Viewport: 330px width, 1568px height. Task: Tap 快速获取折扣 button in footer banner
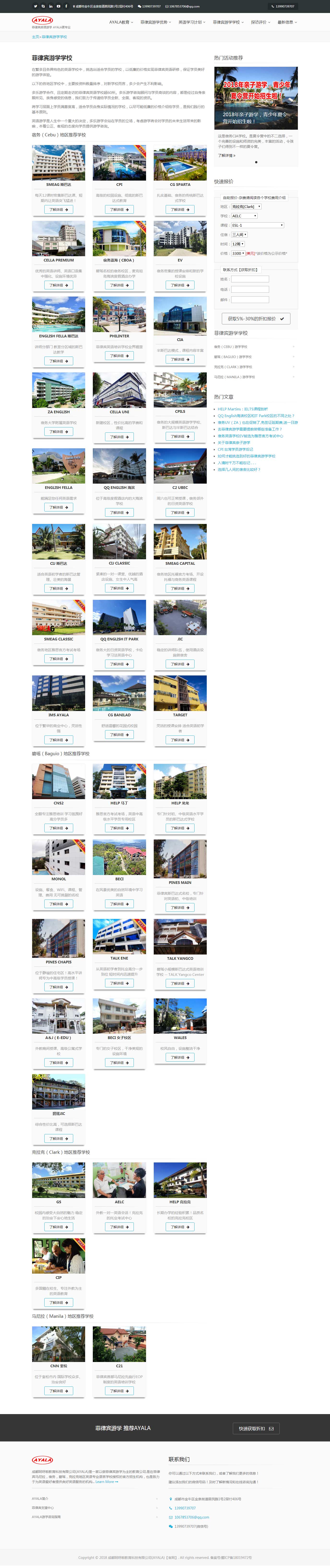(x=255, y=1428)
